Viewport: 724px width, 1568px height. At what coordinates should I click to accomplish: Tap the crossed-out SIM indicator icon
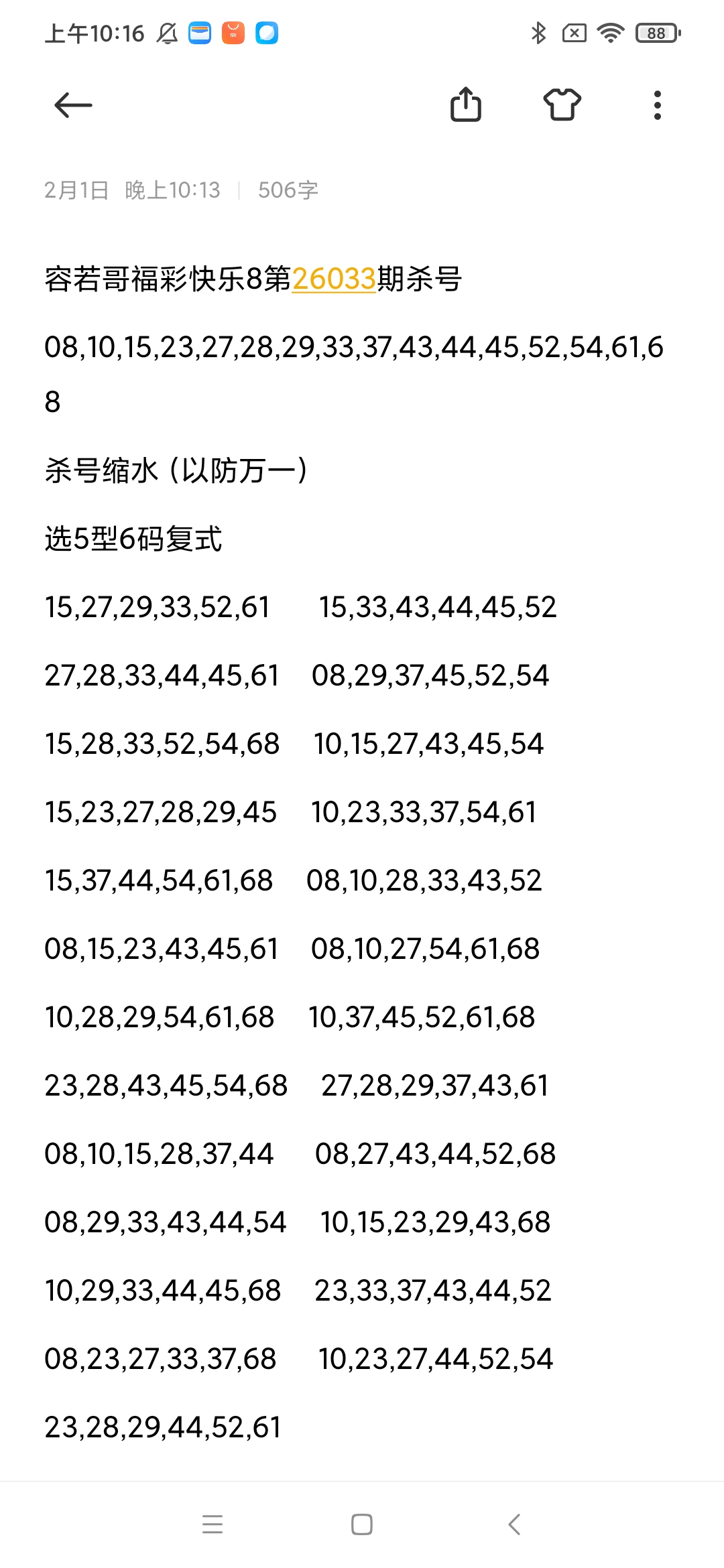pyautogui.click(x=574, y=32)
